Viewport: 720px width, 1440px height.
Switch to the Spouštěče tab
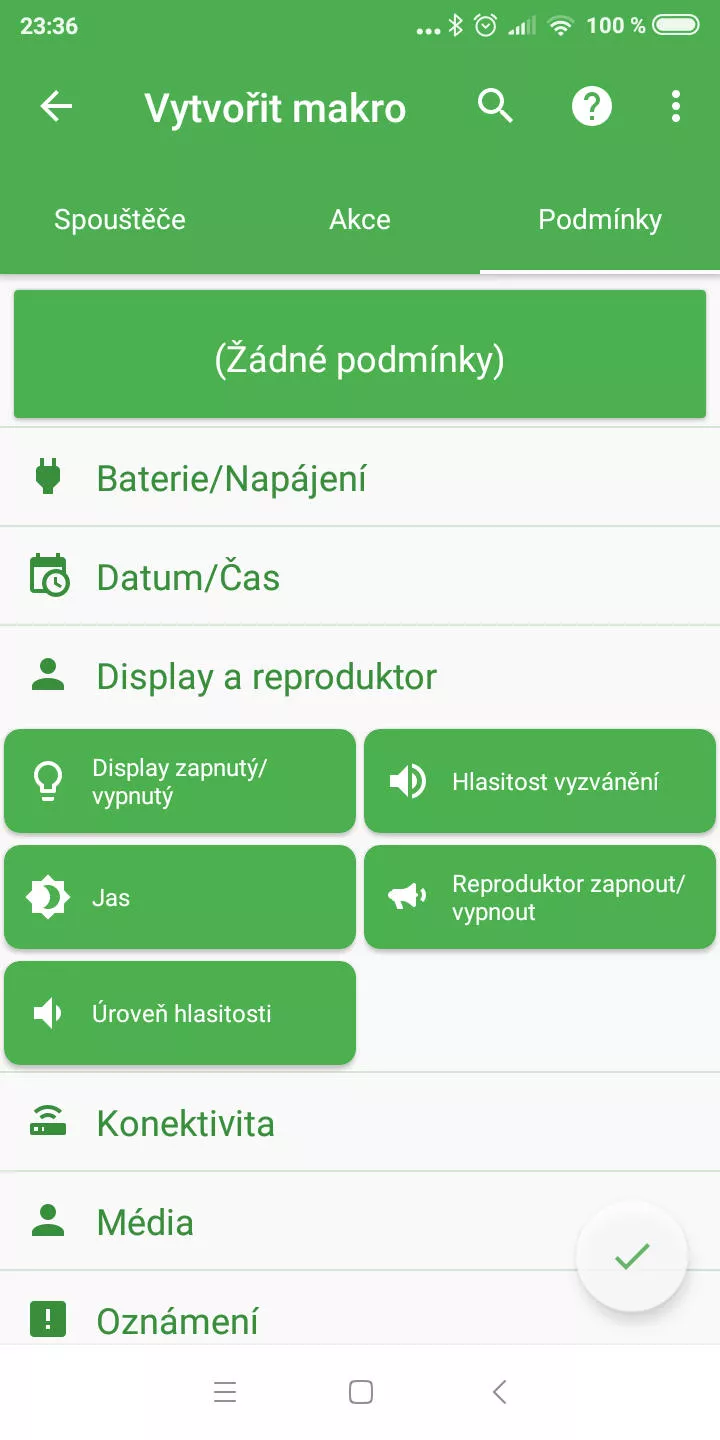(120, 220)
